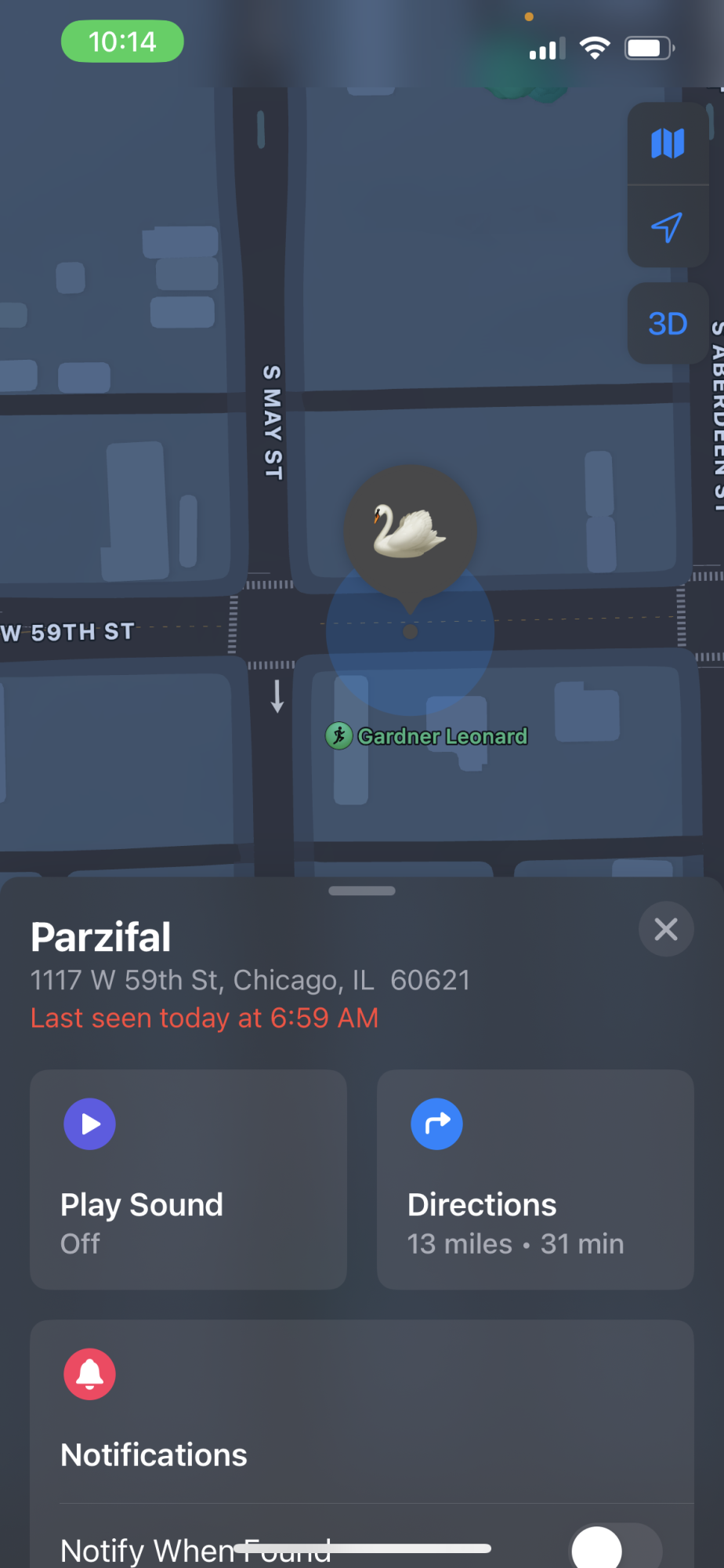Open the Gardner Leonard place marker
This screenshot has width=724, height=1568.
[x=427, y=736]
